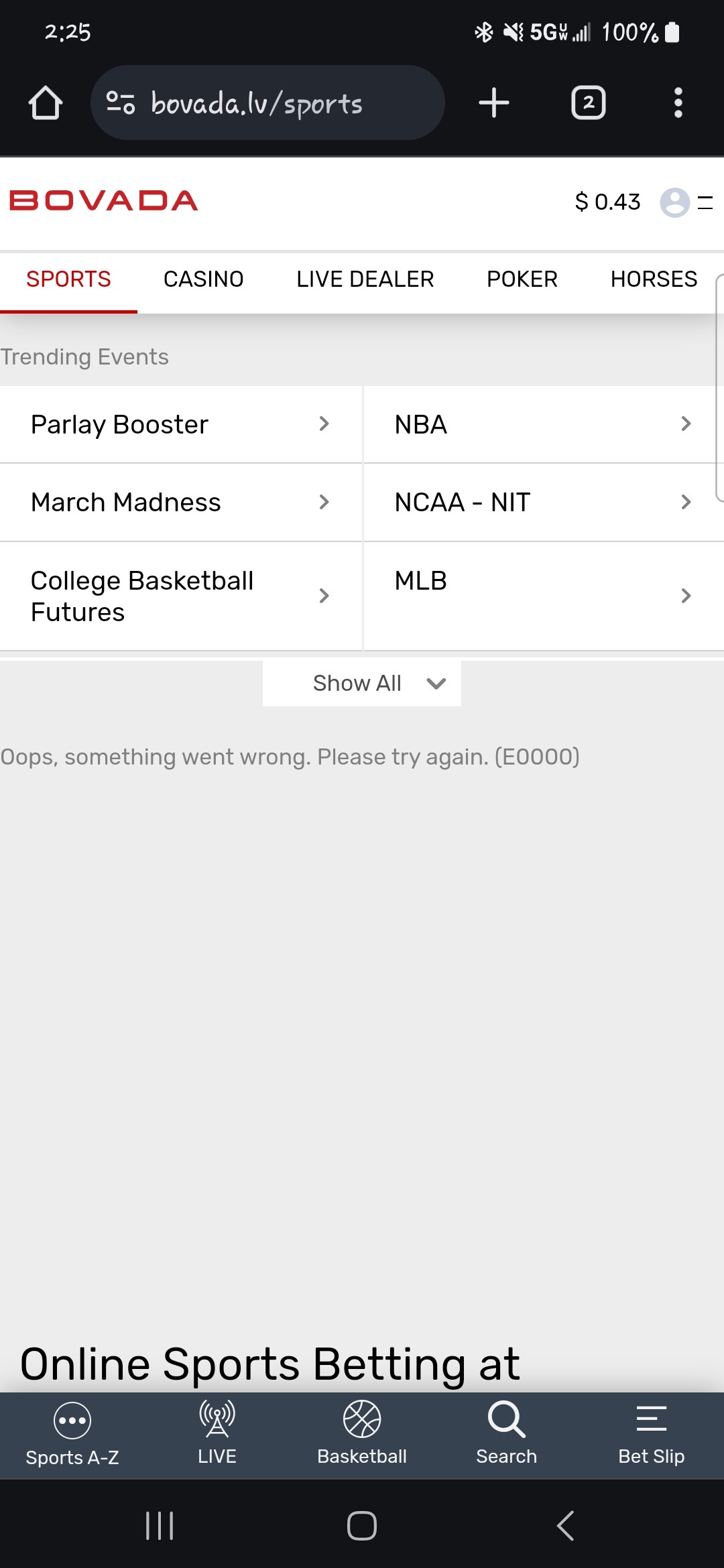Open a new browser tab

click(x=494, y=103)
